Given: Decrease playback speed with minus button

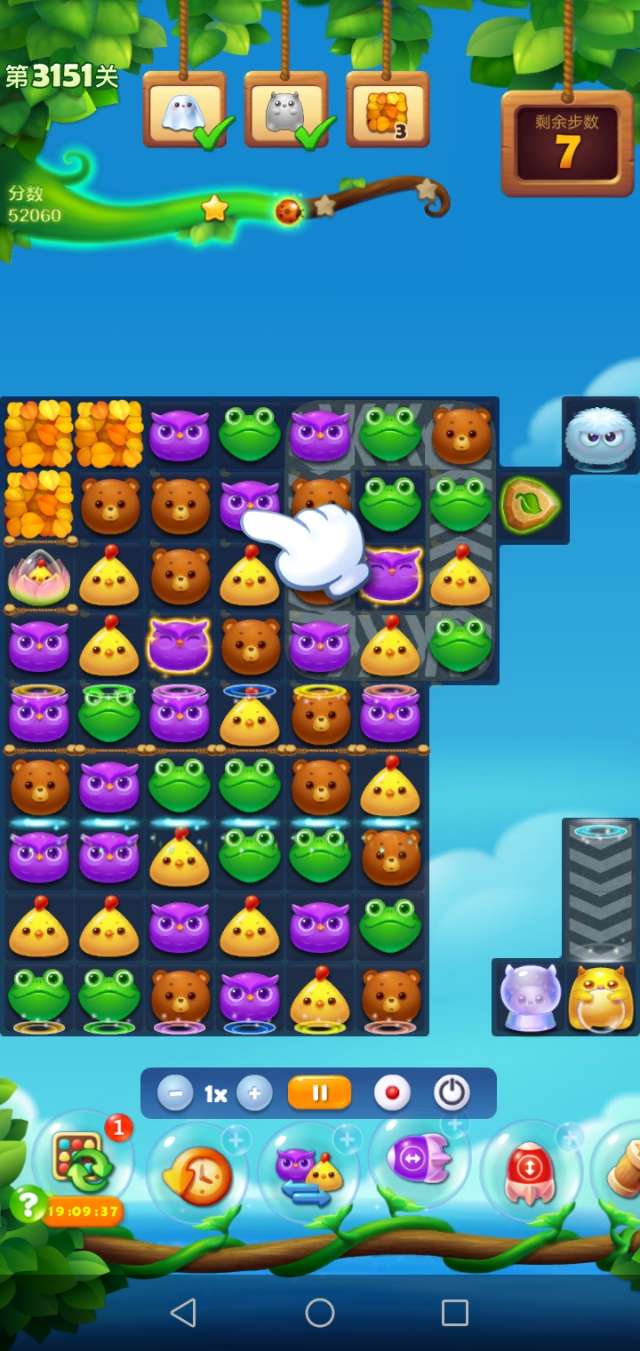Looking at the screenshot, I should [175, 1094].
